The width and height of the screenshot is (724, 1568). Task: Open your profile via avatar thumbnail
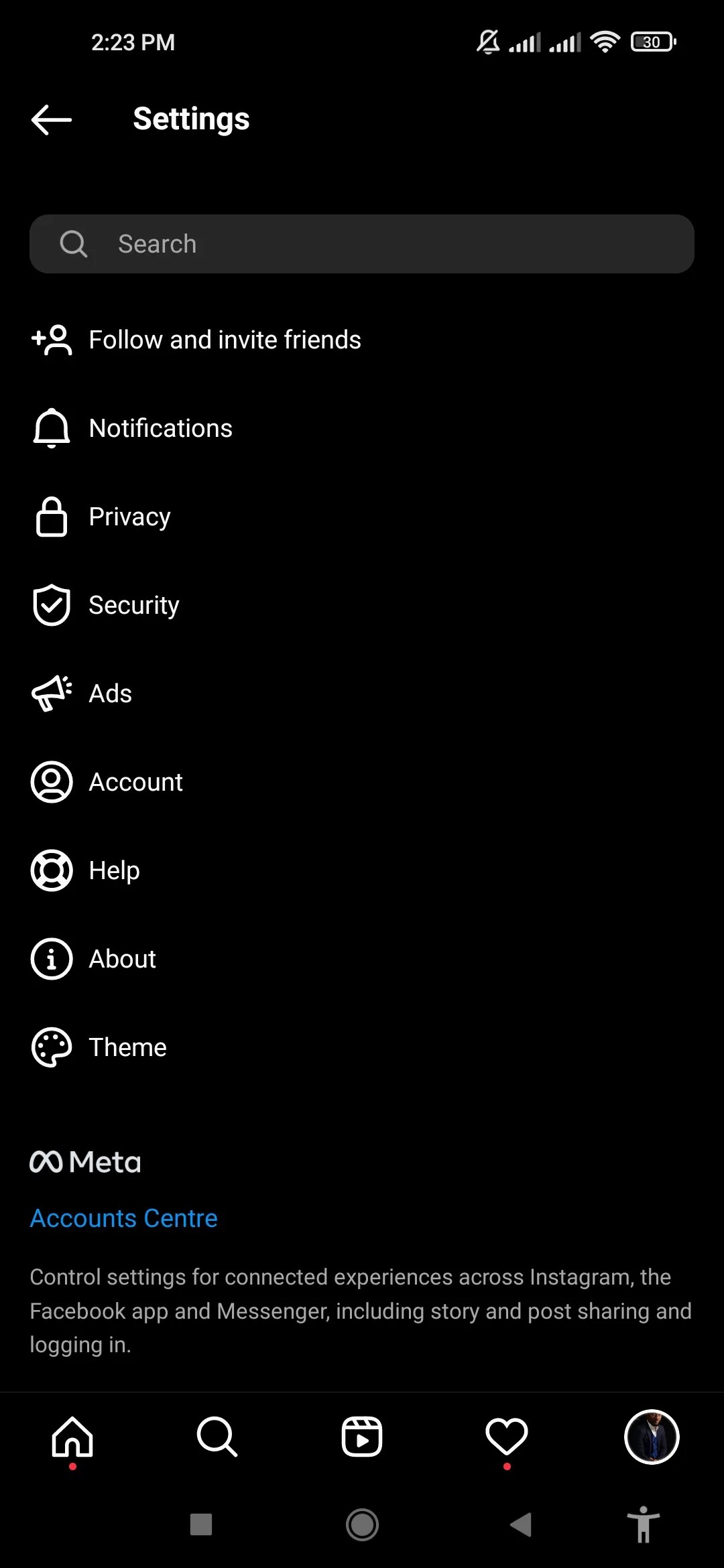[652, 1437]
